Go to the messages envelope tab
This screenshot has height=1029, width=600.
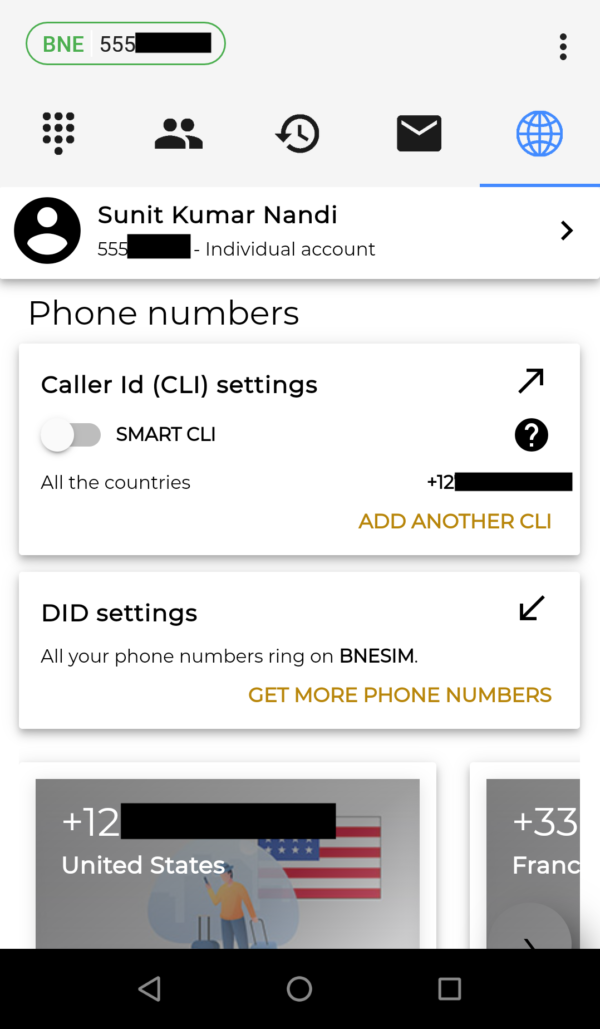419,133
